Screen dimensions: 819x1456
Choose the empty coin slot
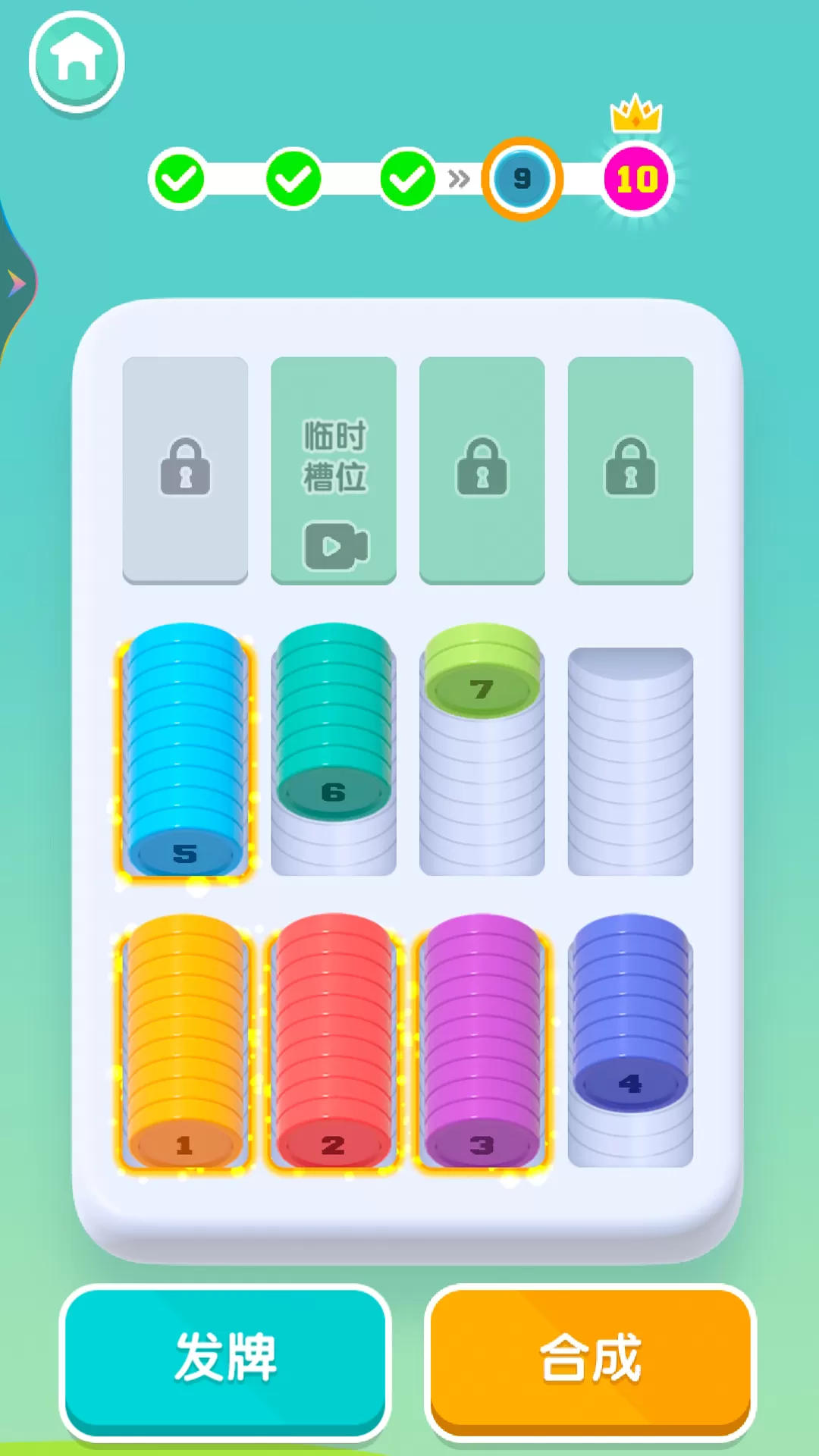click(630, 762)
